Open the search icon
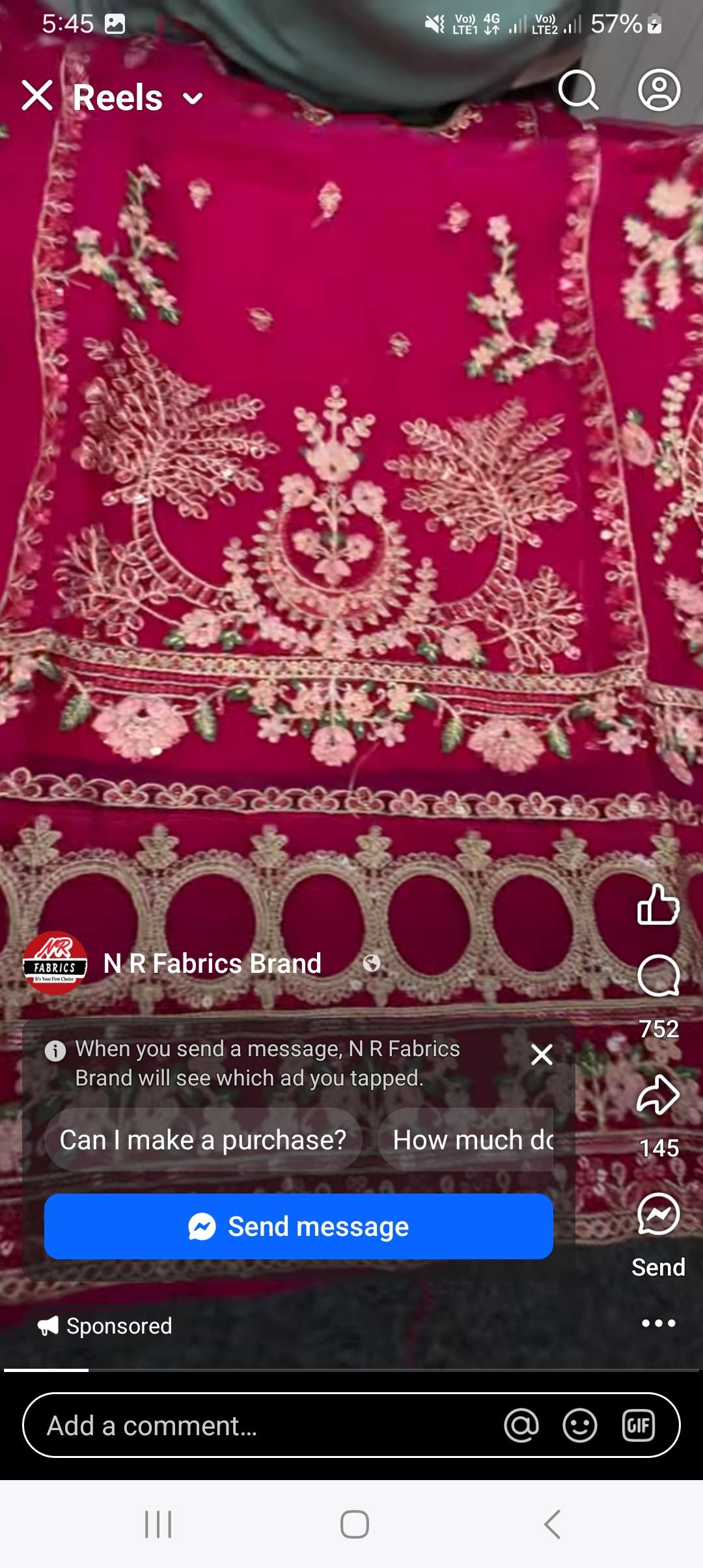This screenshot has width=703, height=1568. (x=578, y=90)
